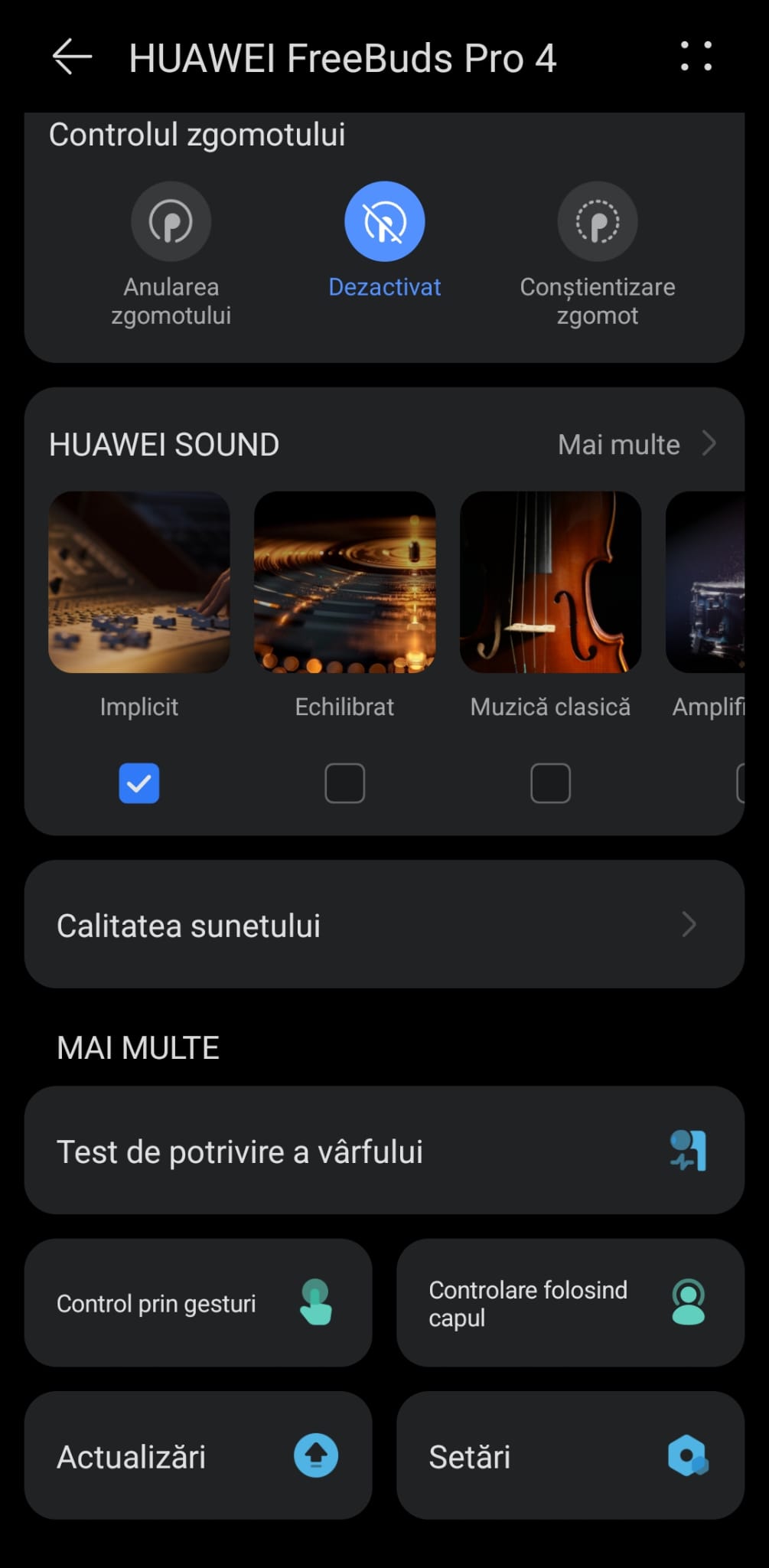Open Setări card
The height and width of the screenshot is (1568, 769).
tap(570, 1456)
